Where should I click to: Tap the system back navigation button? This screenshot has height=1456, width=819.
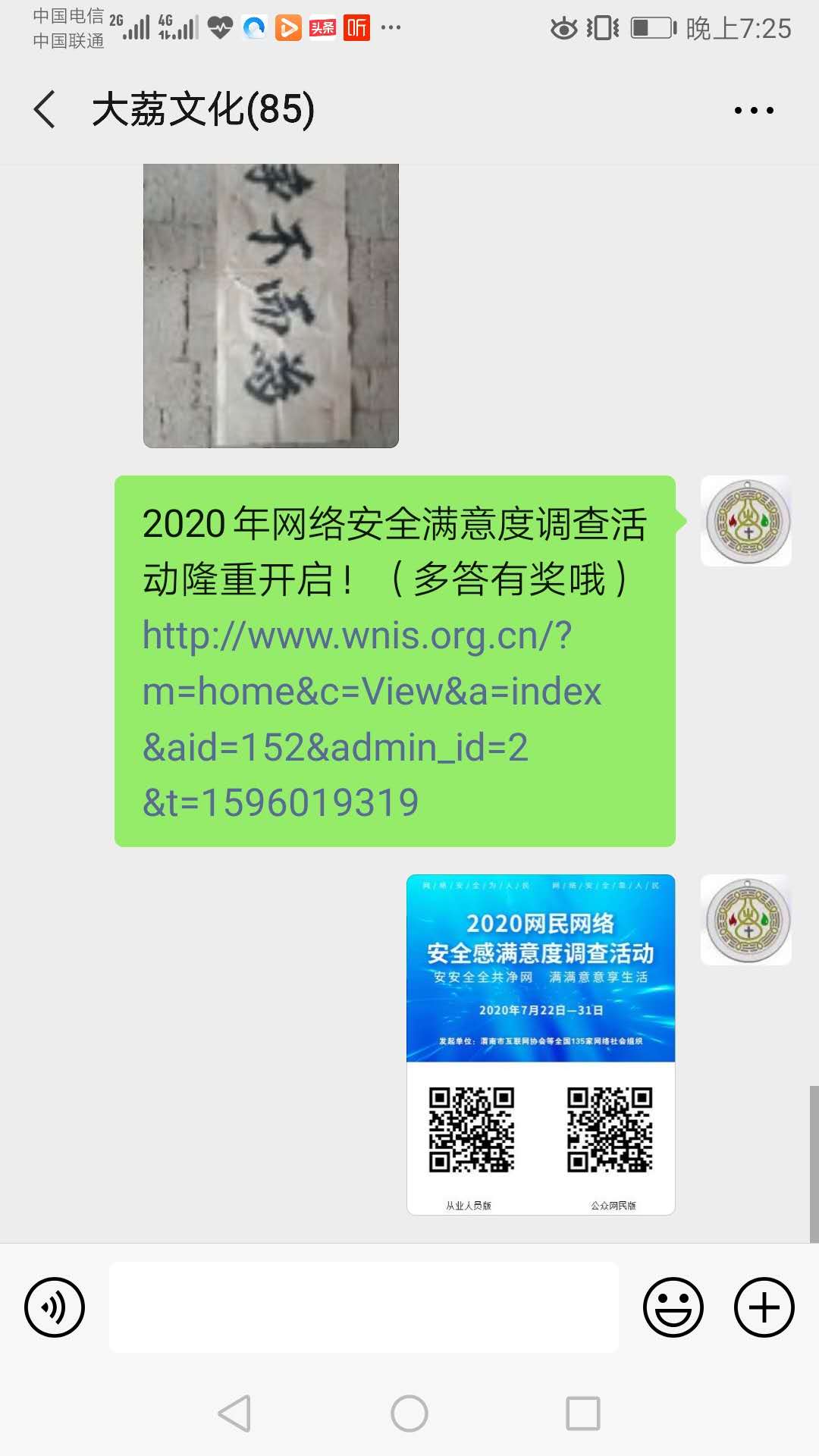pyautogui.click(x=235, y=1414)
